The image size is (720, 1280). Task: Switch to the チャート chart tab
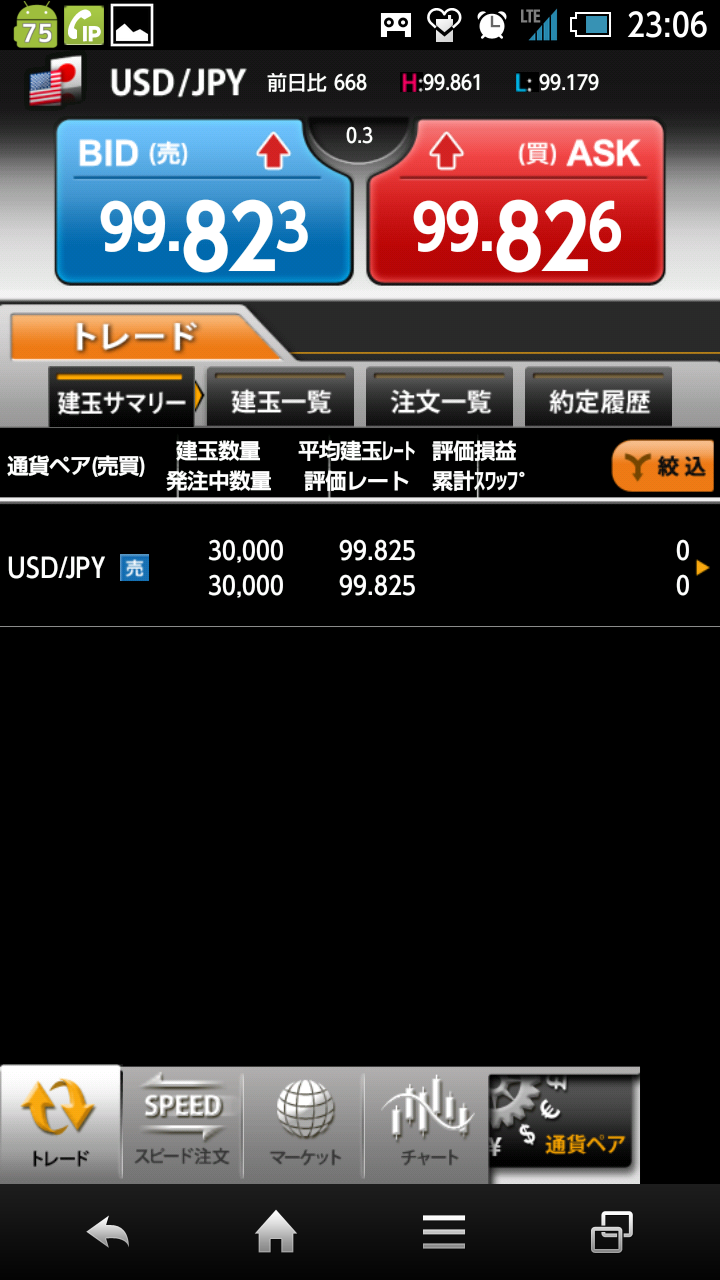click(429, 1124)
